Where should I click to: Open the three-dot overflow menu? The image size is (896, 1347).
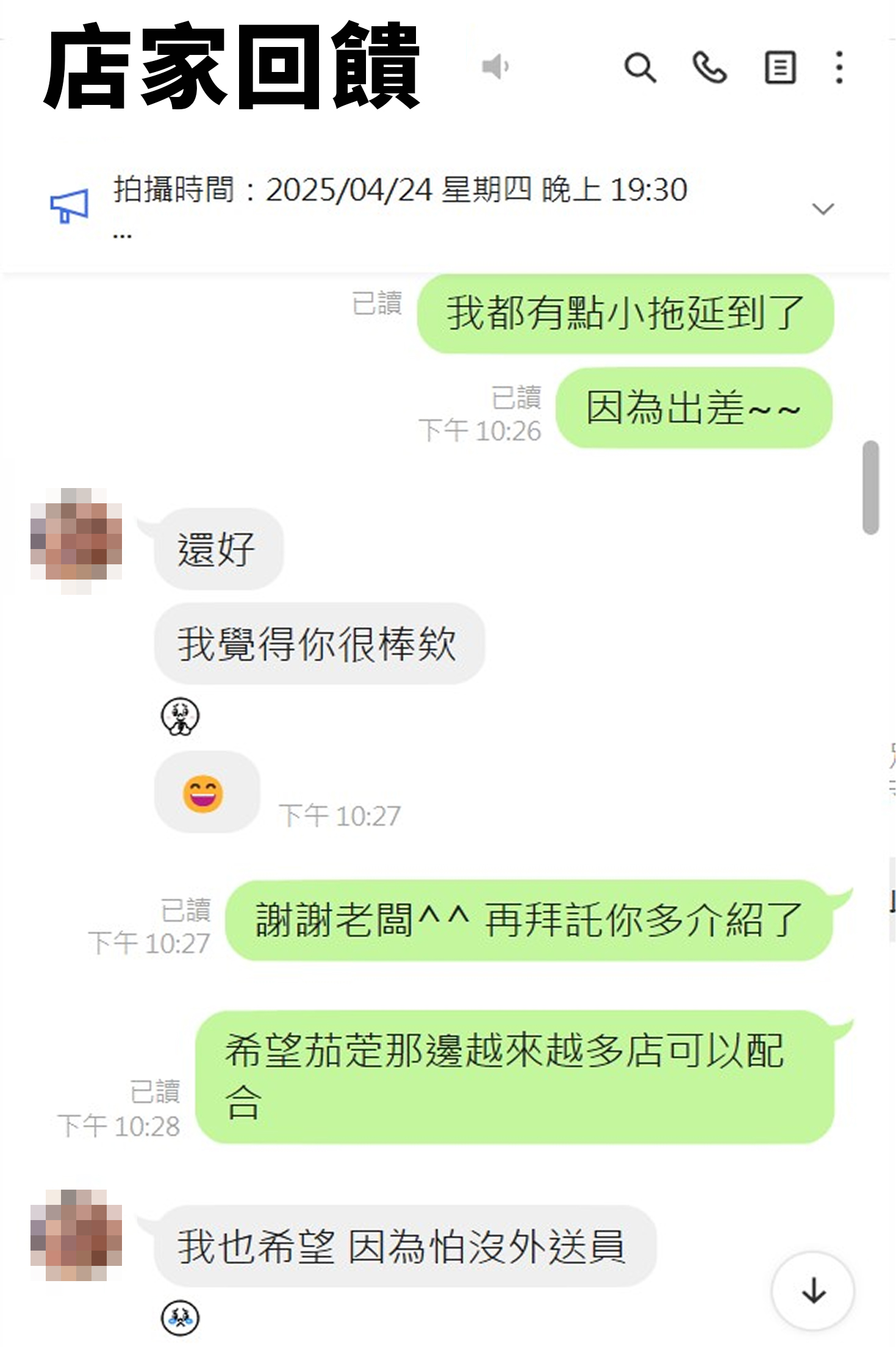click(x=839, y=67)
